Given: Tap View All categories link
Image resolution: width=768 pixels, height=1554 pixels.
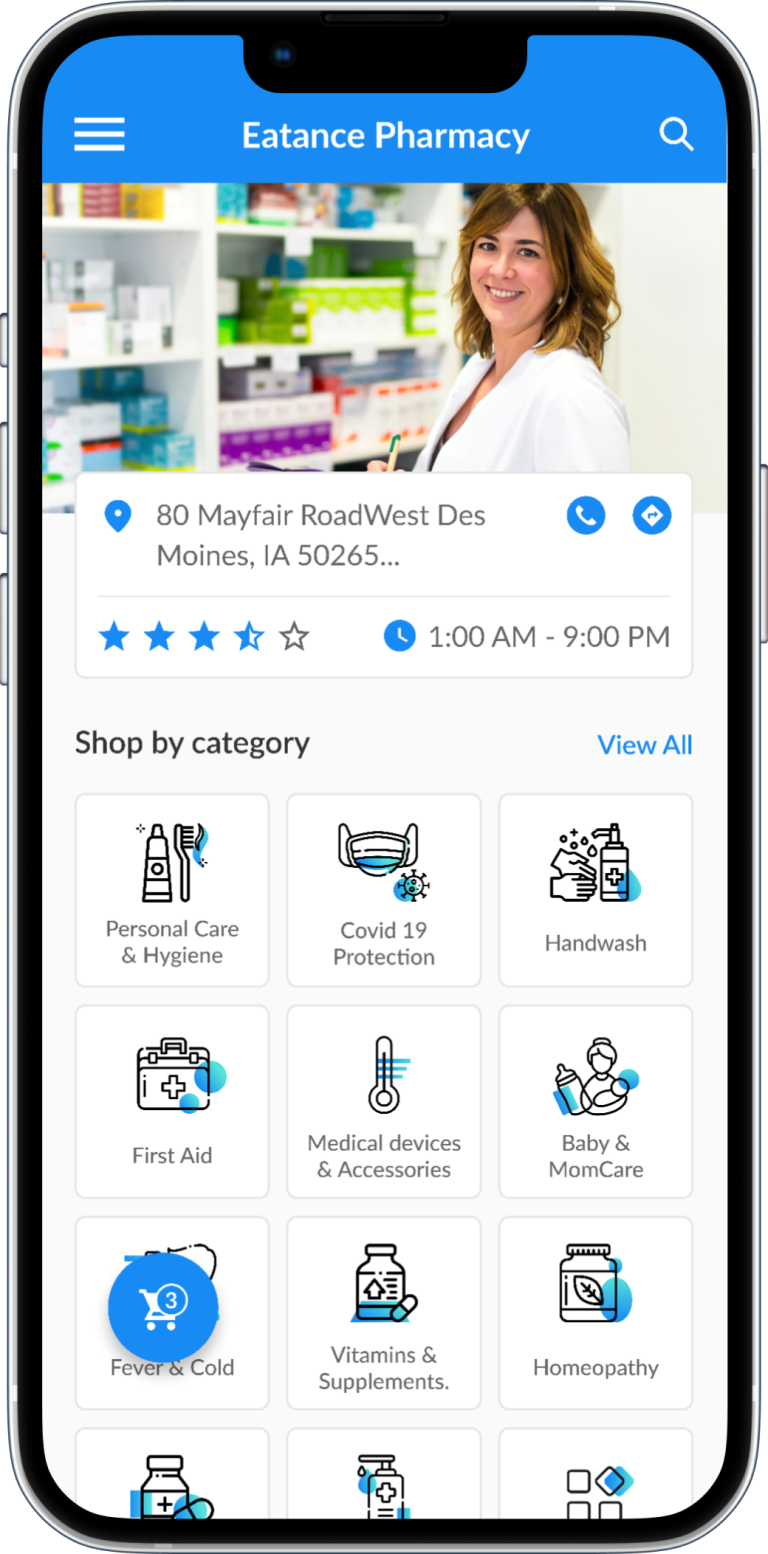Looking at the screenshot, I should click(644, 745).
